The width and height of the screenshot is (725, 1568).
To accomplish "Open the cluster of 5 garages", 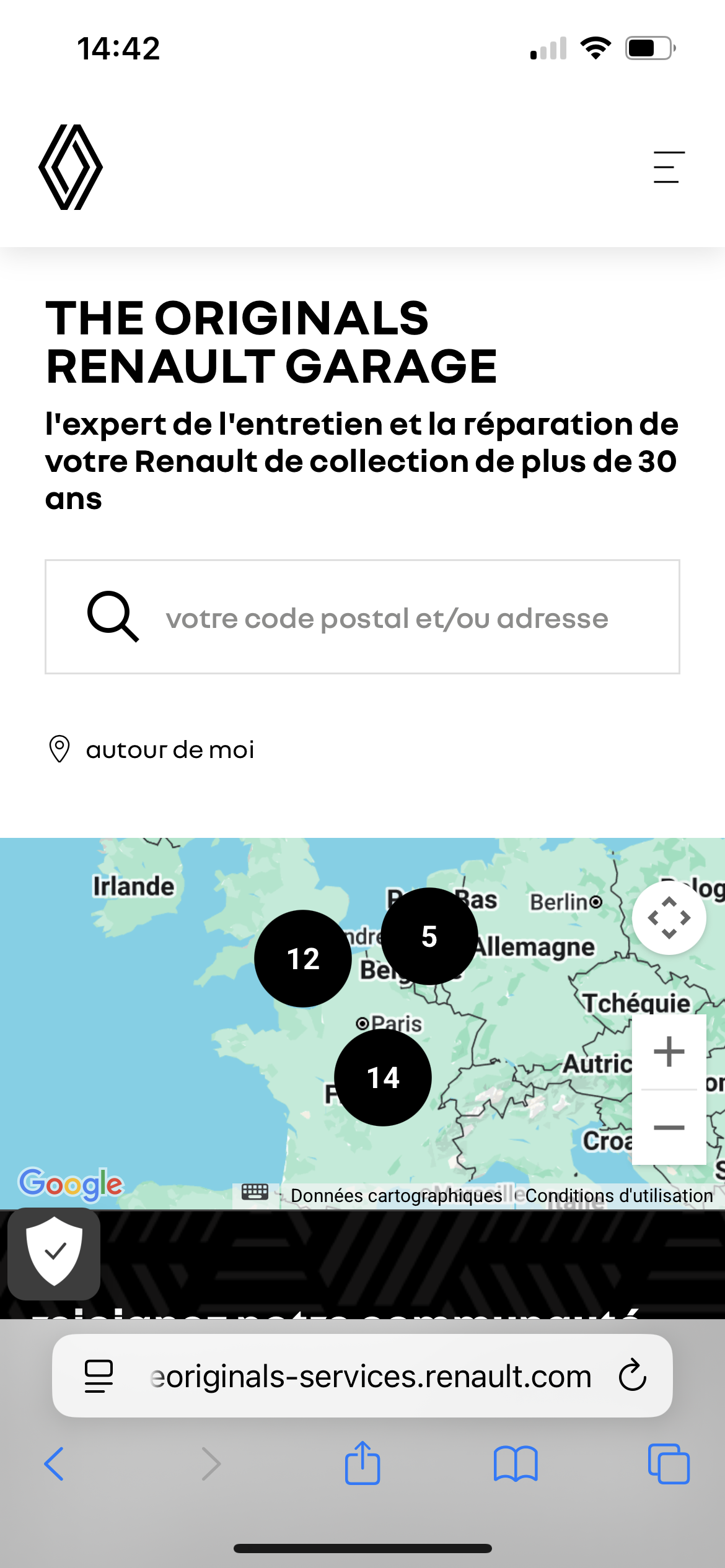I will click(429, 936).
